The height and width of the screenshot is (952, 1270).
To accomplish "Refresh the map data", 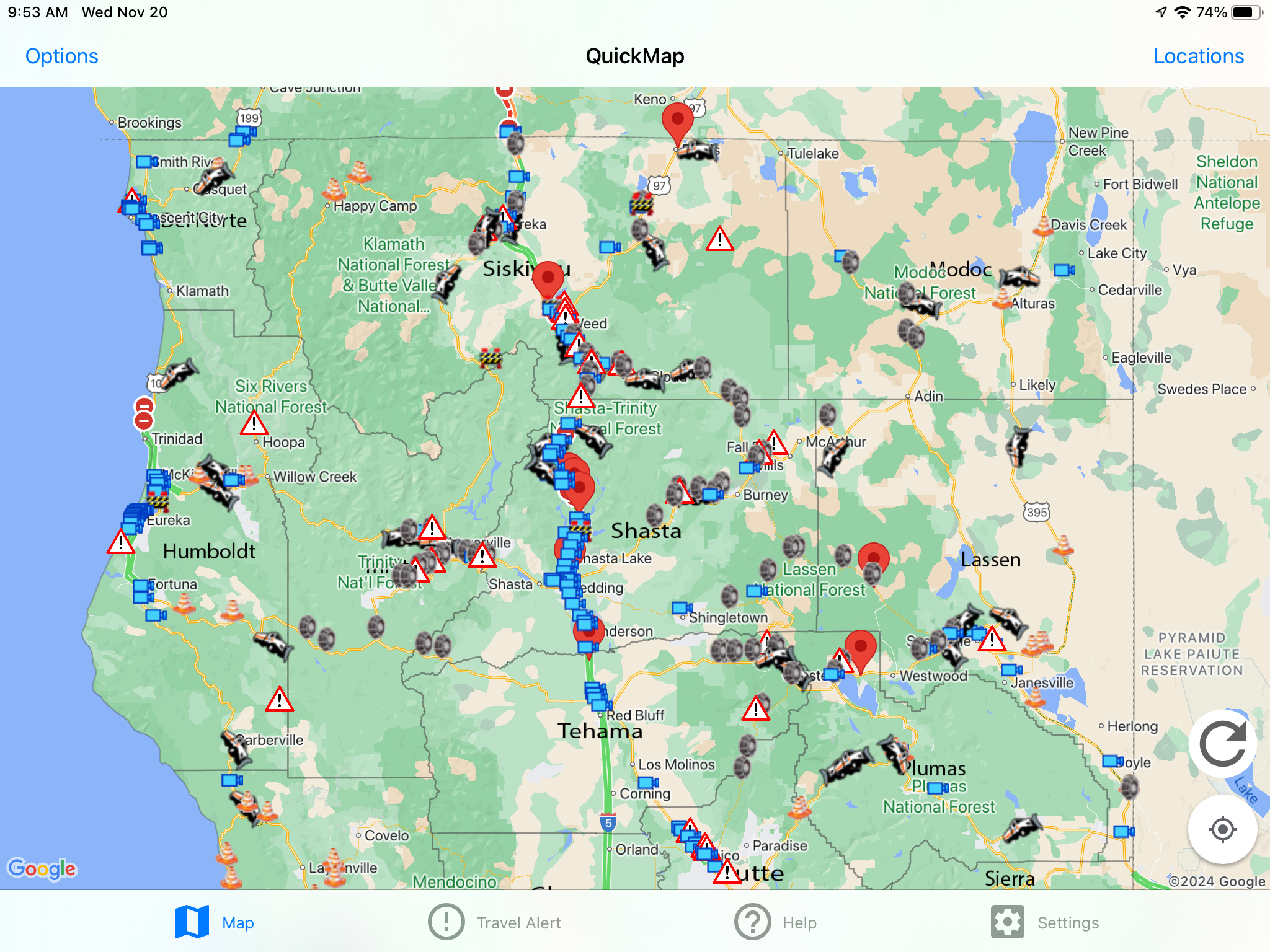I will coord(1222,744).
